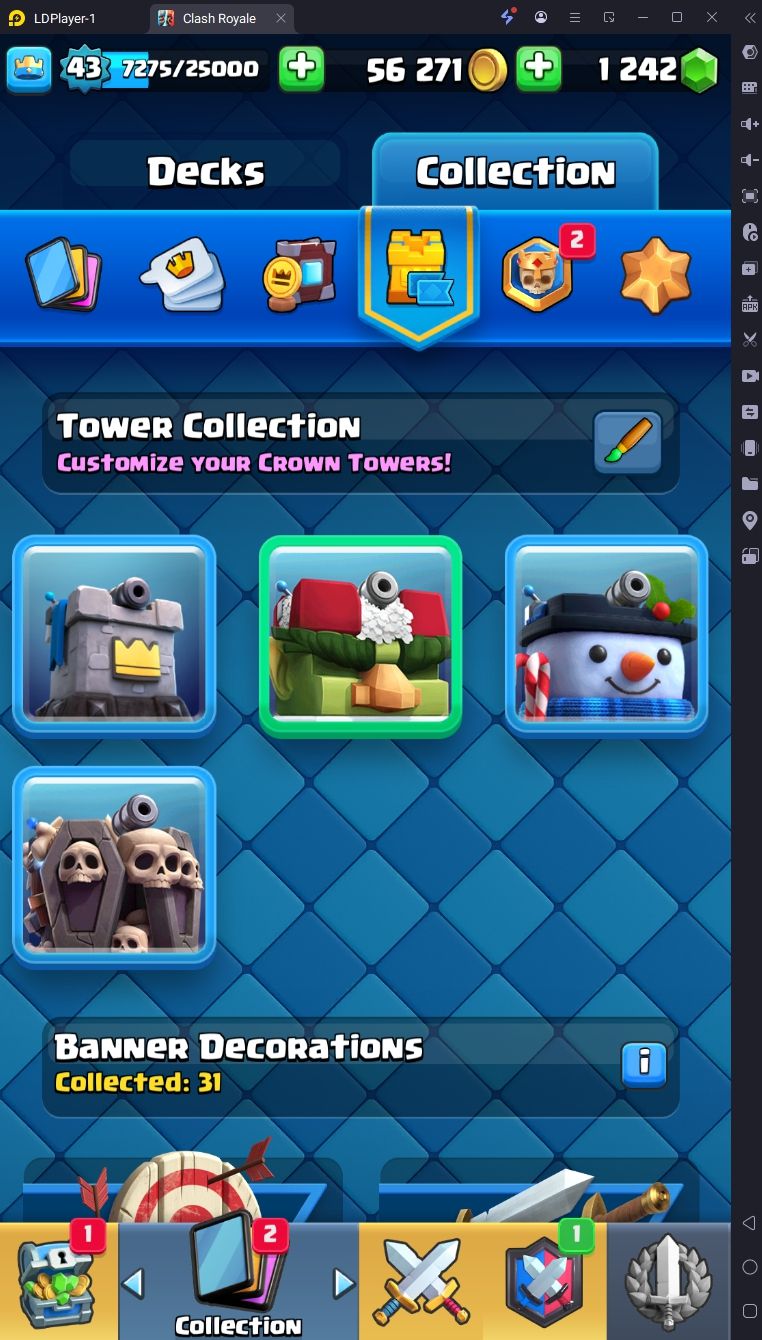
Task: Switch to the Decks tab
Action: [x=206, y=172]
